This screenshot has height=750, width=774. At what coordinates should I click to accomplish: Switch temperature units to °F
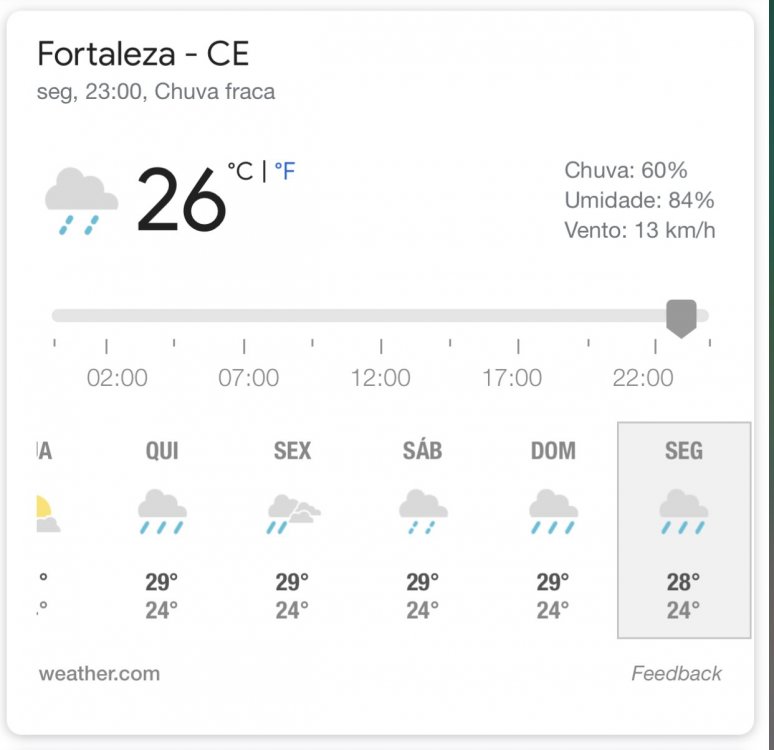[x=285, y=172]
